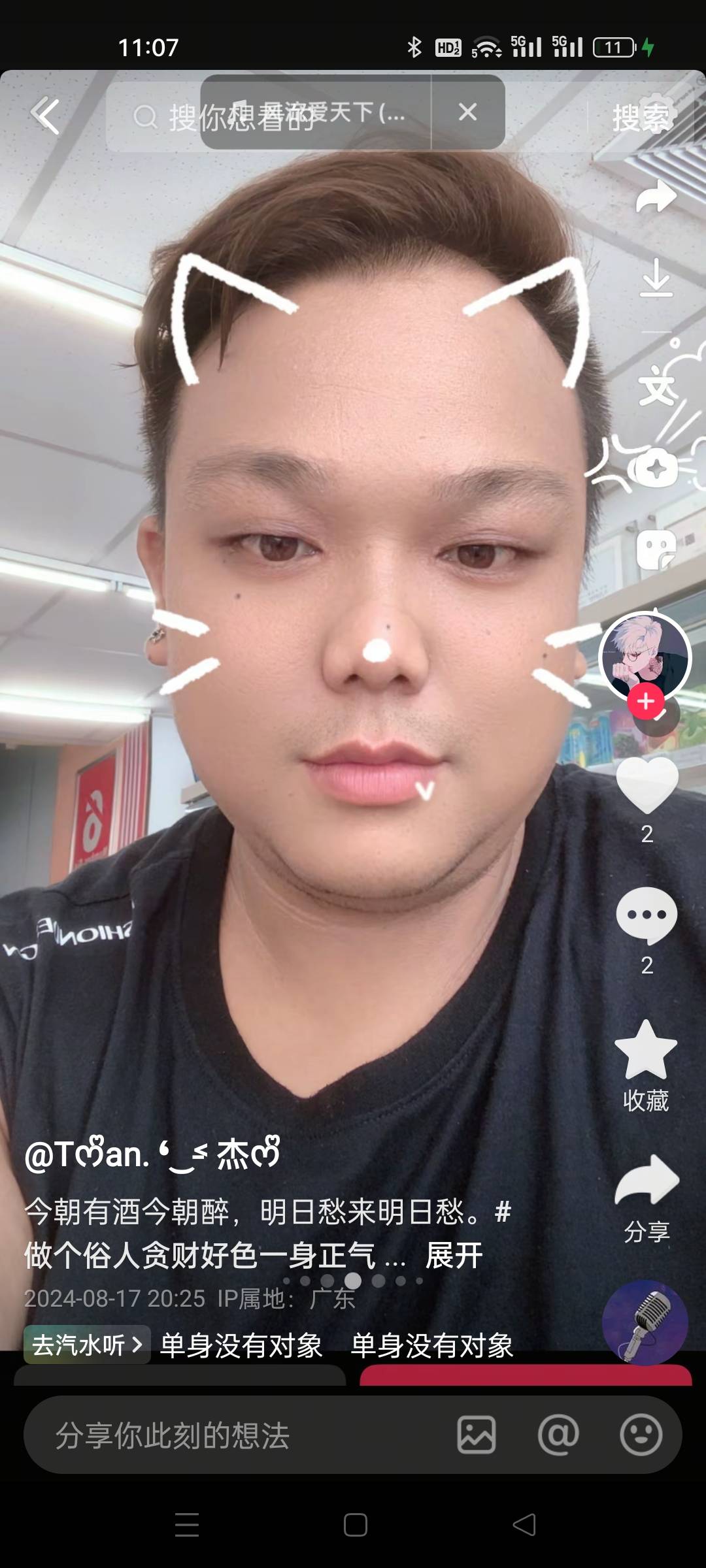Open the text extraction (文) icon
Viewport: 706px width, 1568px height.
pos(656,385)
